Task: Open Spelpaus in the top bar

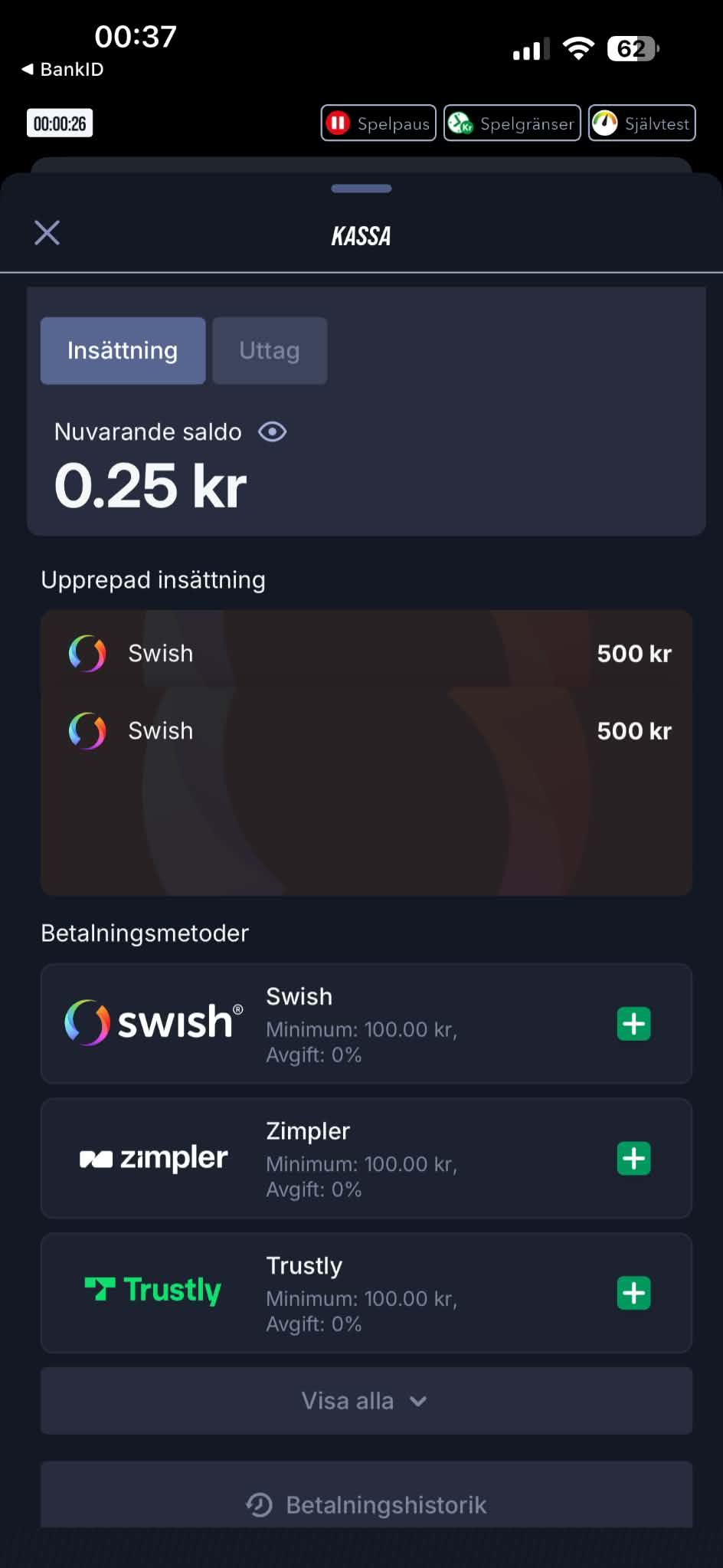Action: (378, 123)
